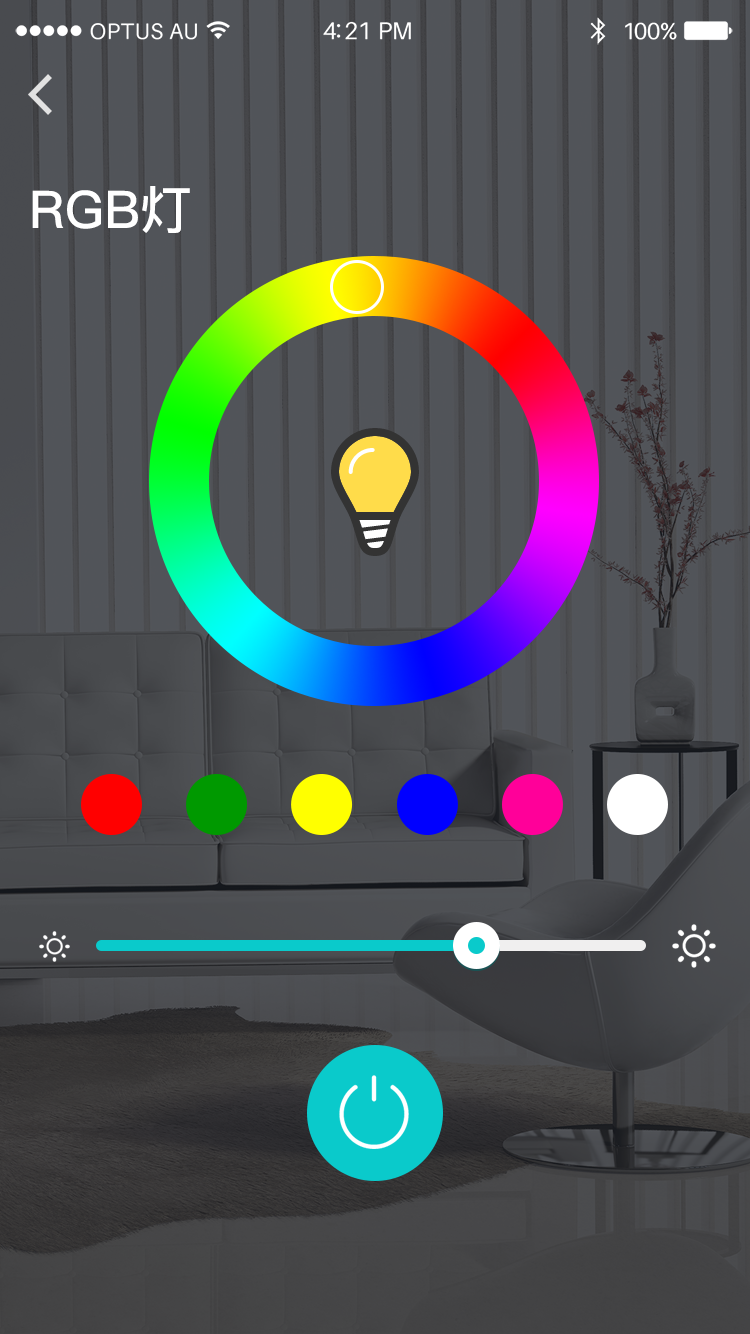Image resolution: width=750 pixels, height=1334 pixels.
Task: Tap the bright sun icon for maximum brightness
Action: [694, 946]
